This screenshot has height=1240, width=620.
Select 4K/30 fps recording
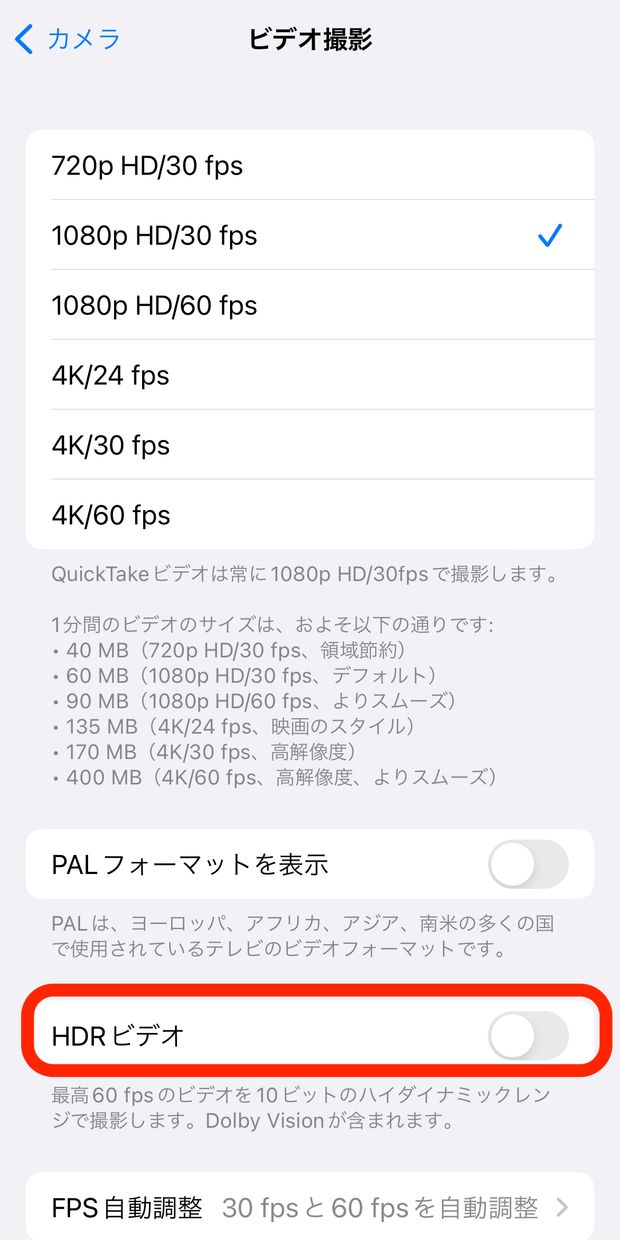point(310,445)
